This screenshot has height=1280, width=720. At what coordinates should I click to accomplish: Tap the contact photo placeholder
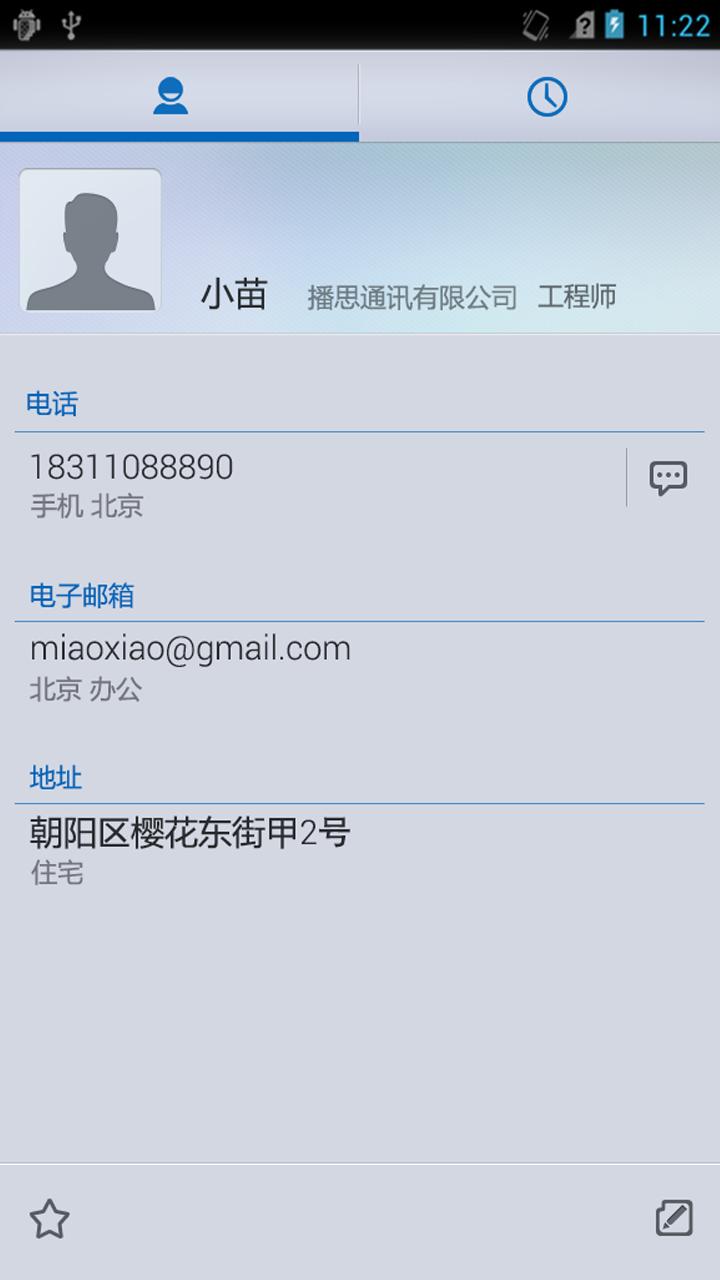click(89, 240)
